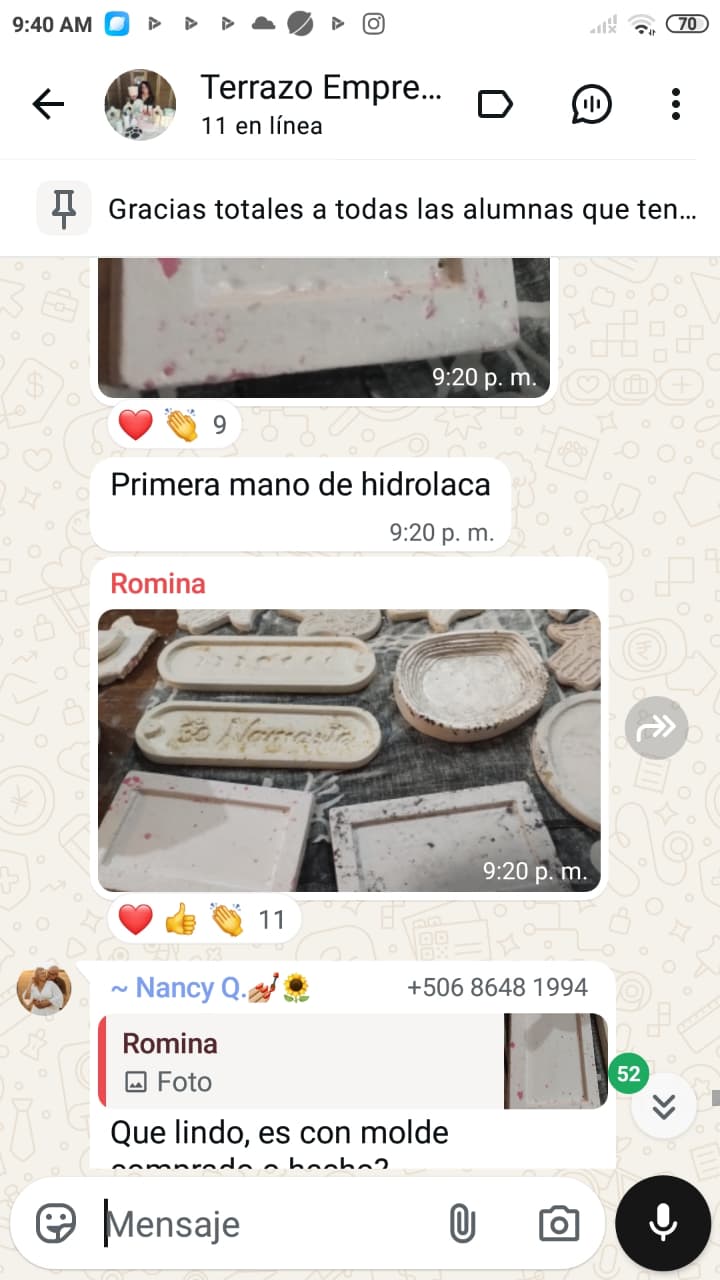Start a group voice chat

click(x=591, y=104)
